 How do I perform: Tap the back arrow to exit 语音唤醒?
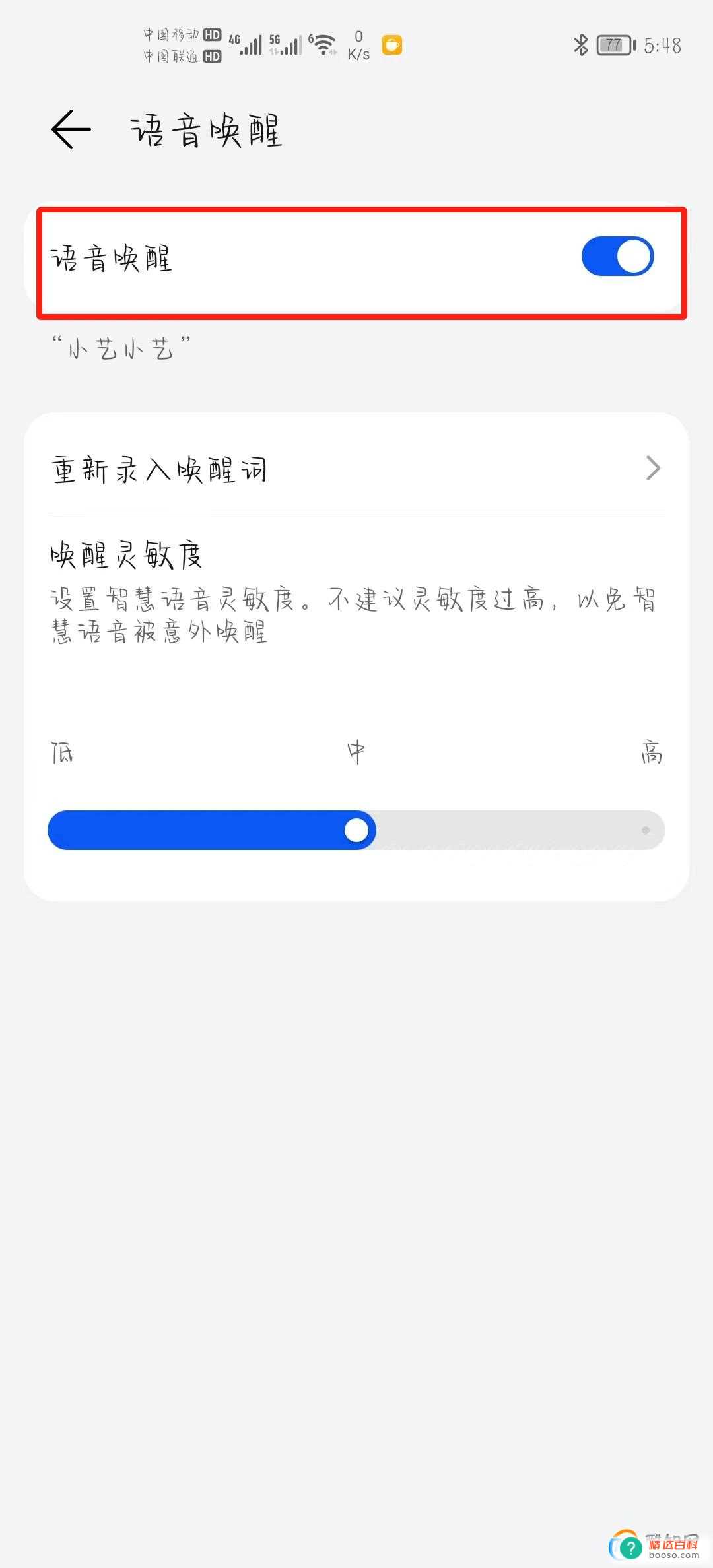(x=71, y=129)
